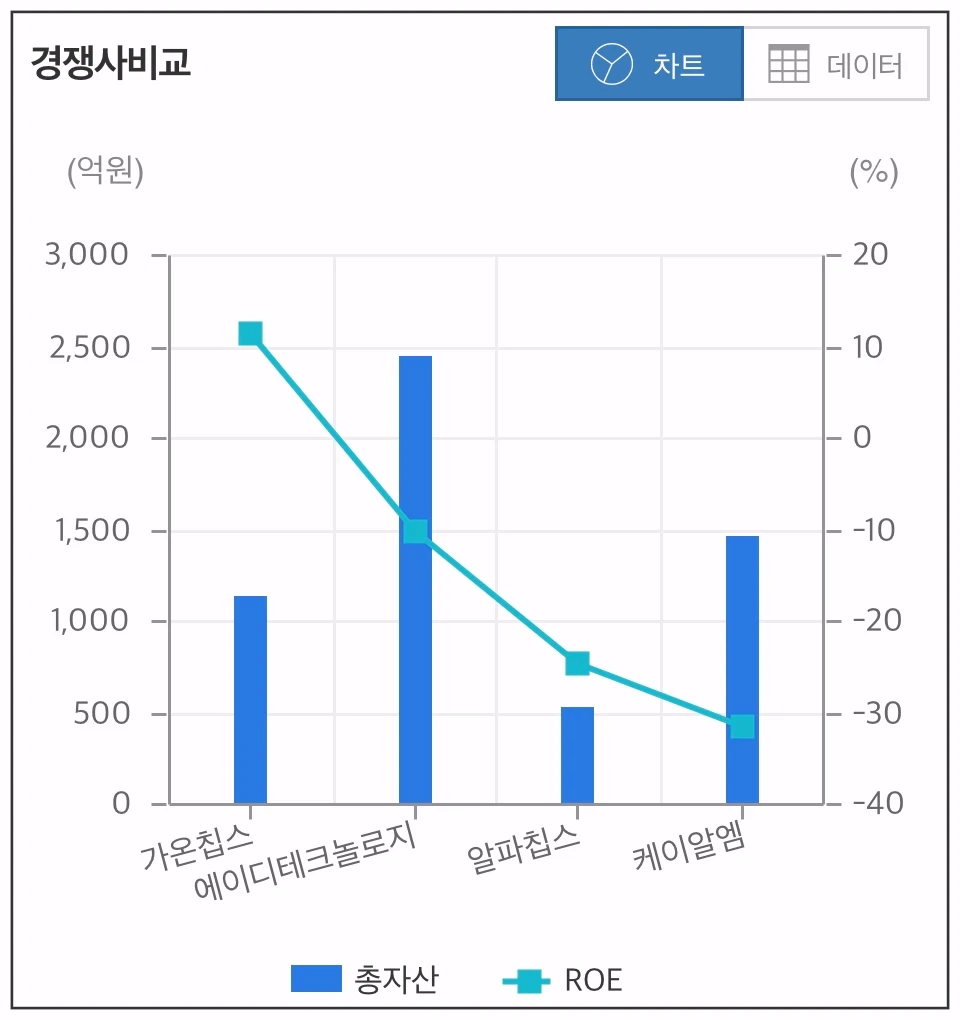Click the 알파칩스 bar in the chart
The width and height of the screenshot is (960, 1020).
click(x=578, y=755)
